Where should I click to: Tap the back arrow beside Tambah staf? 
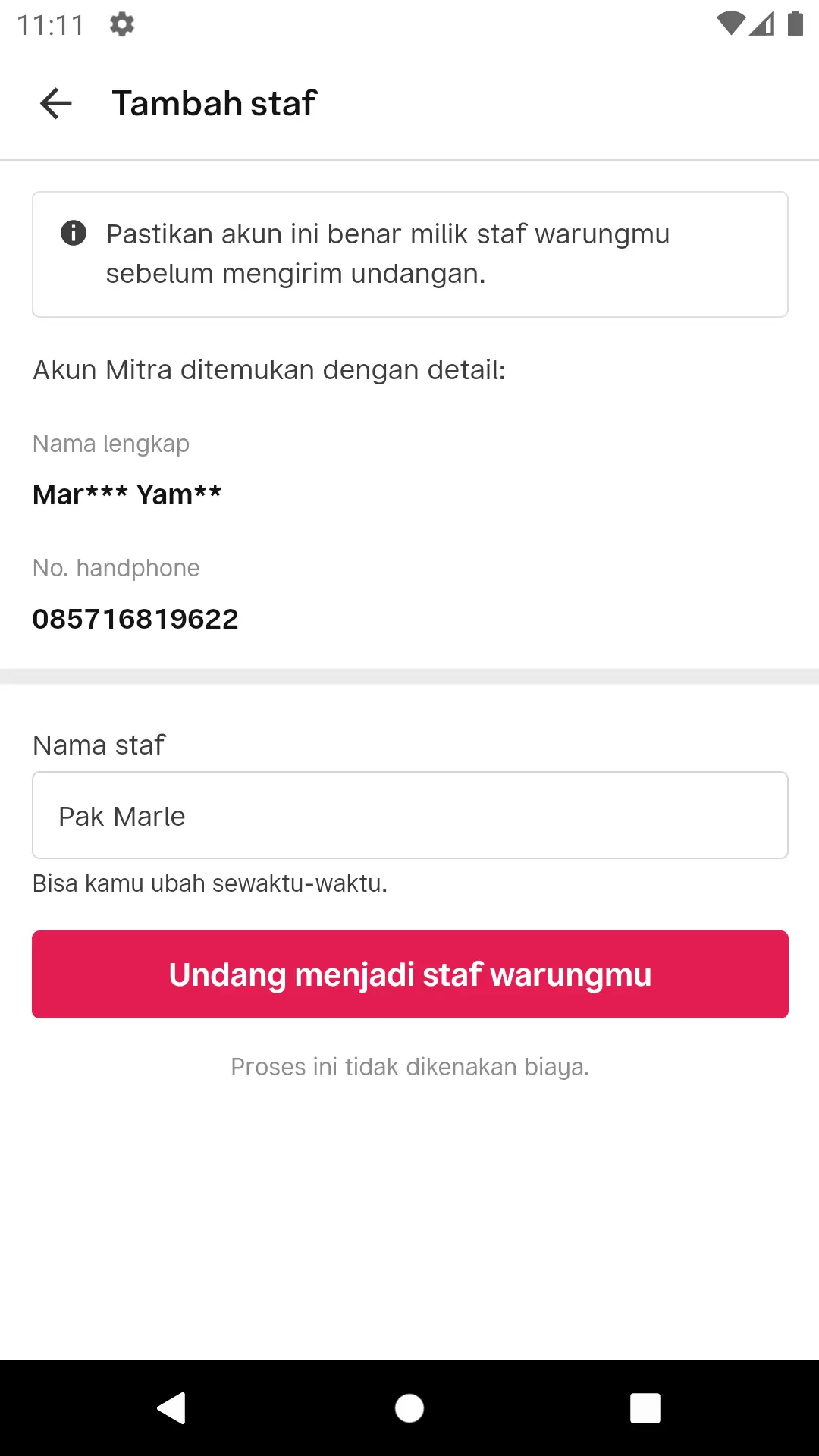55,104
